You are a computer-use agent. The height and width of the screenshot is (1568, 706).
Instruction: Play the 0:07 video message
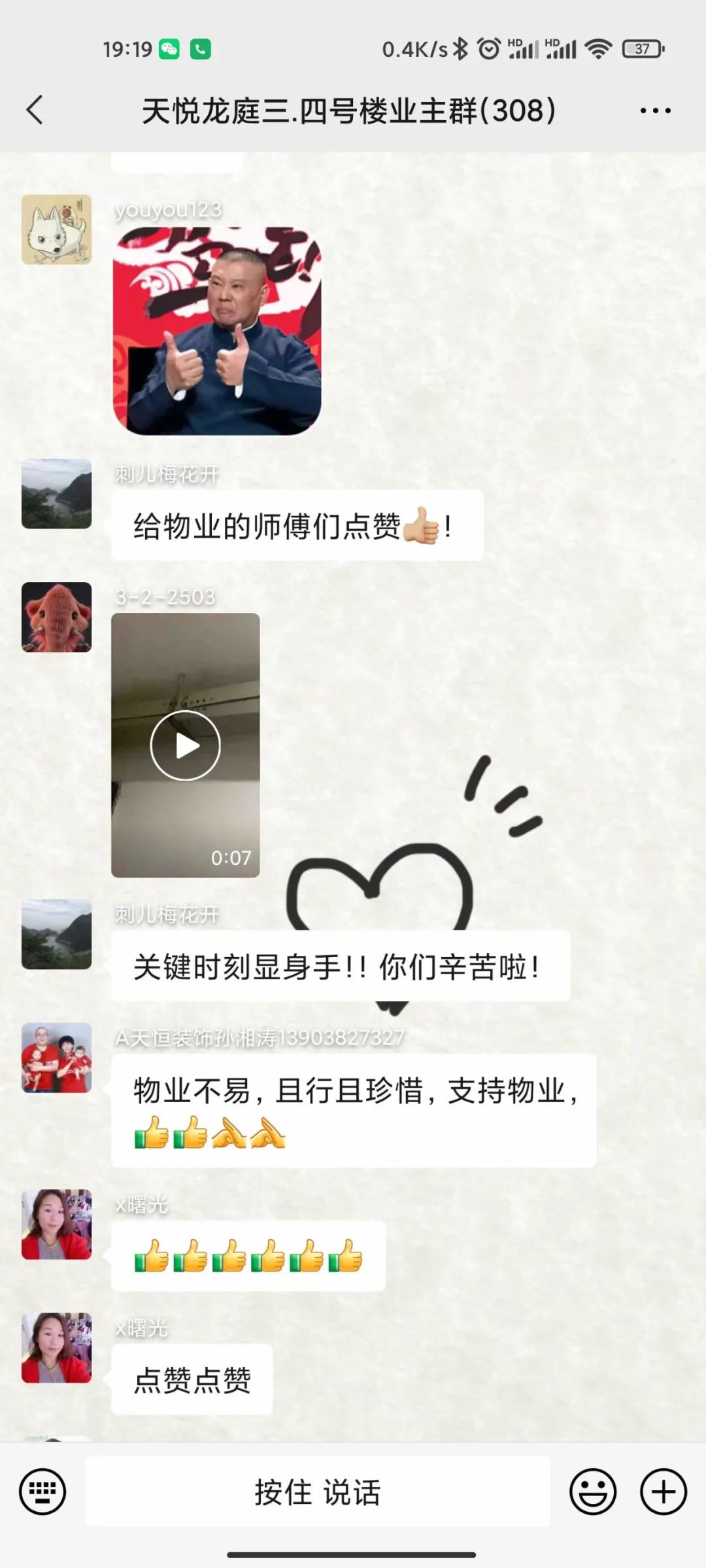coord(186,745)
